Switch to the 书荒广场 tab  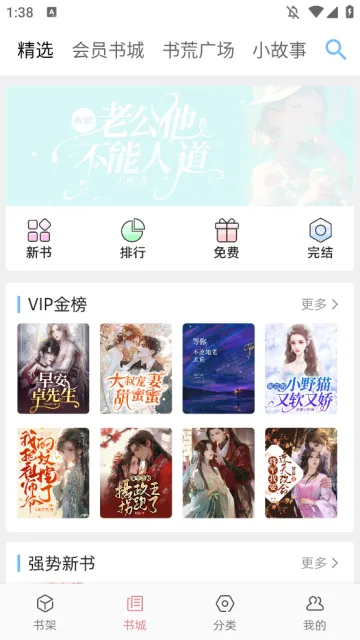tap(198, 51)
